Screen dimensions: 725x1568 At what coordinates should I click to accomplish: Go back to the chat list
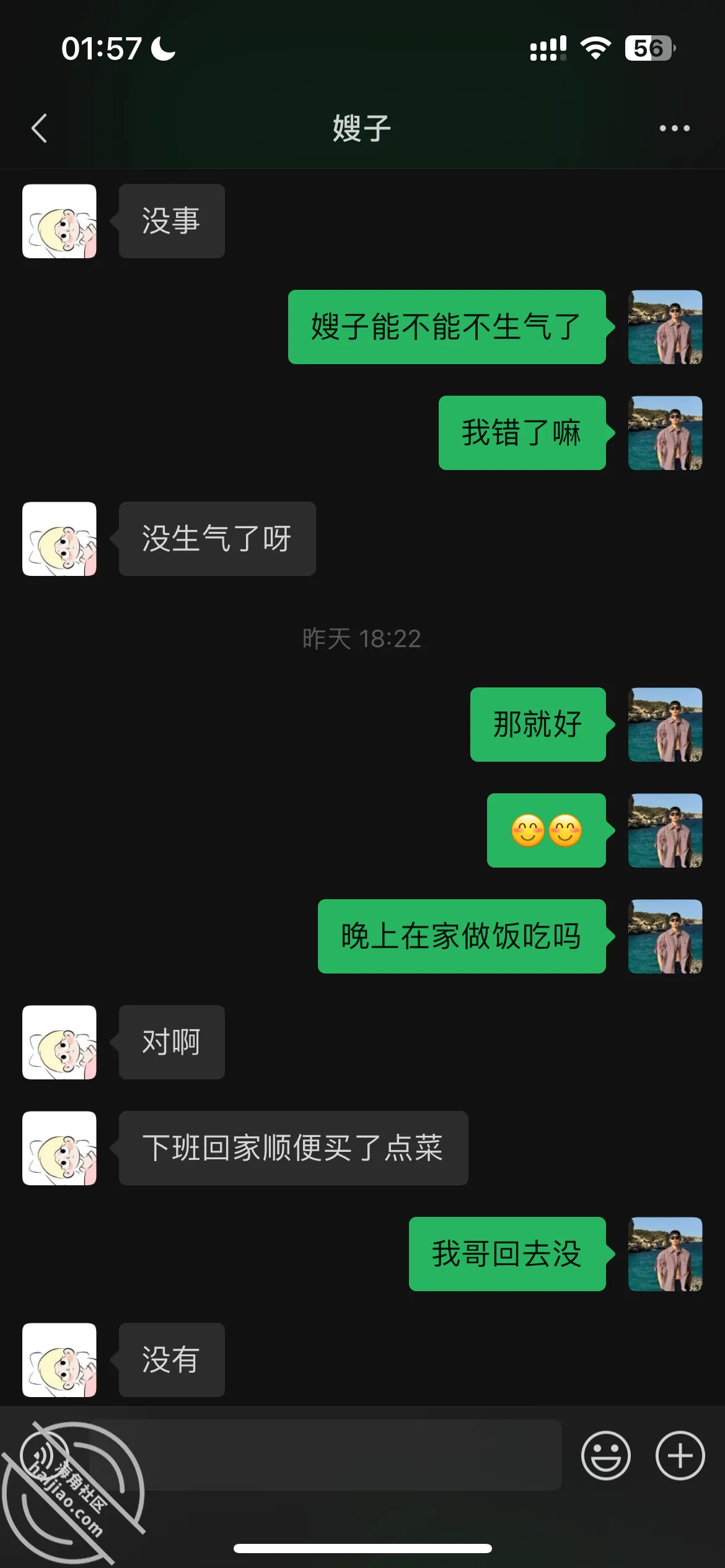click(x=40, y=128)
